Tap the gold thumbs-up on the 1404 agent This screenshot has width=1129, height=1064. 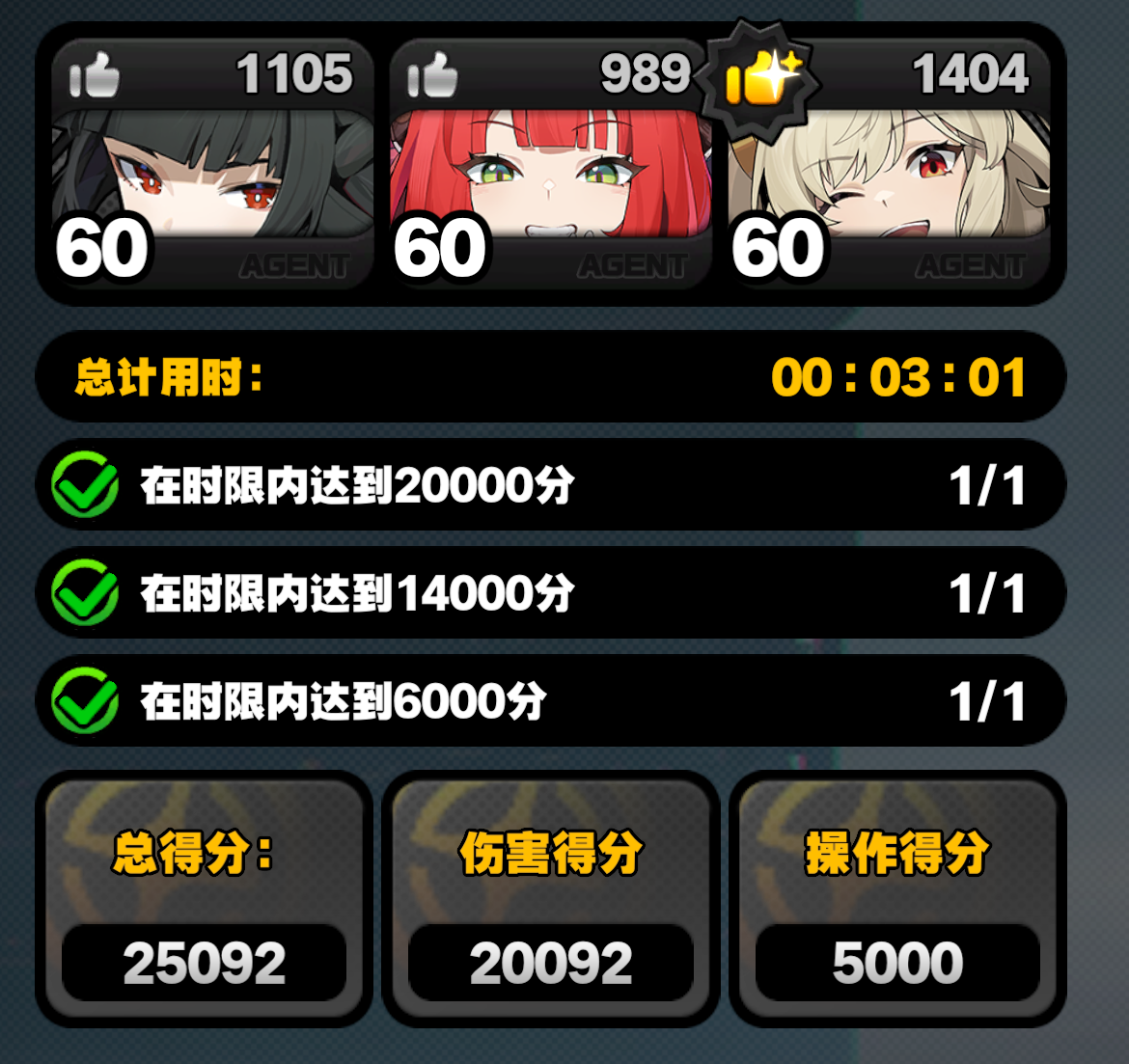coord(762,77)
